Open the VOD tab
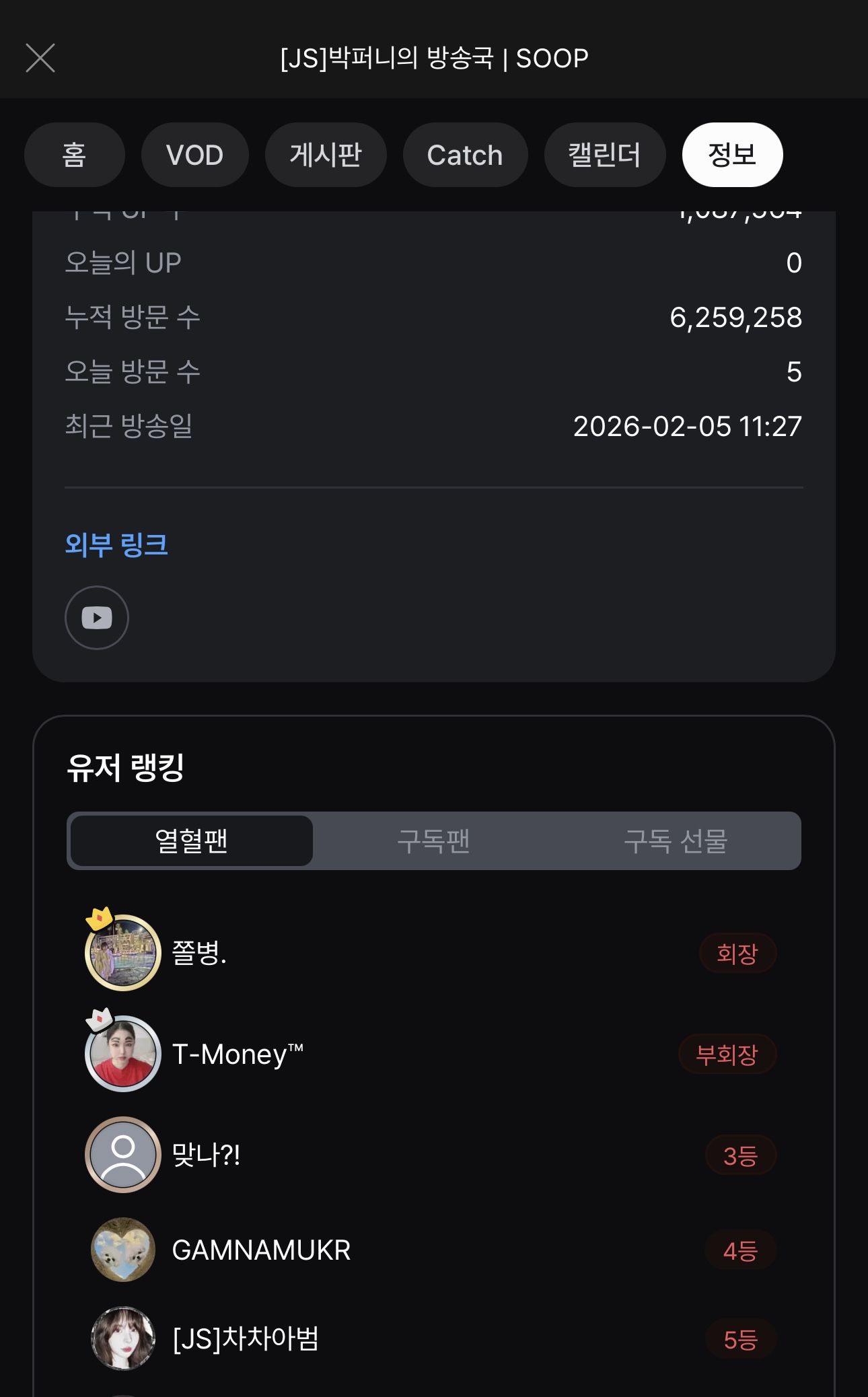 point(194,155)
